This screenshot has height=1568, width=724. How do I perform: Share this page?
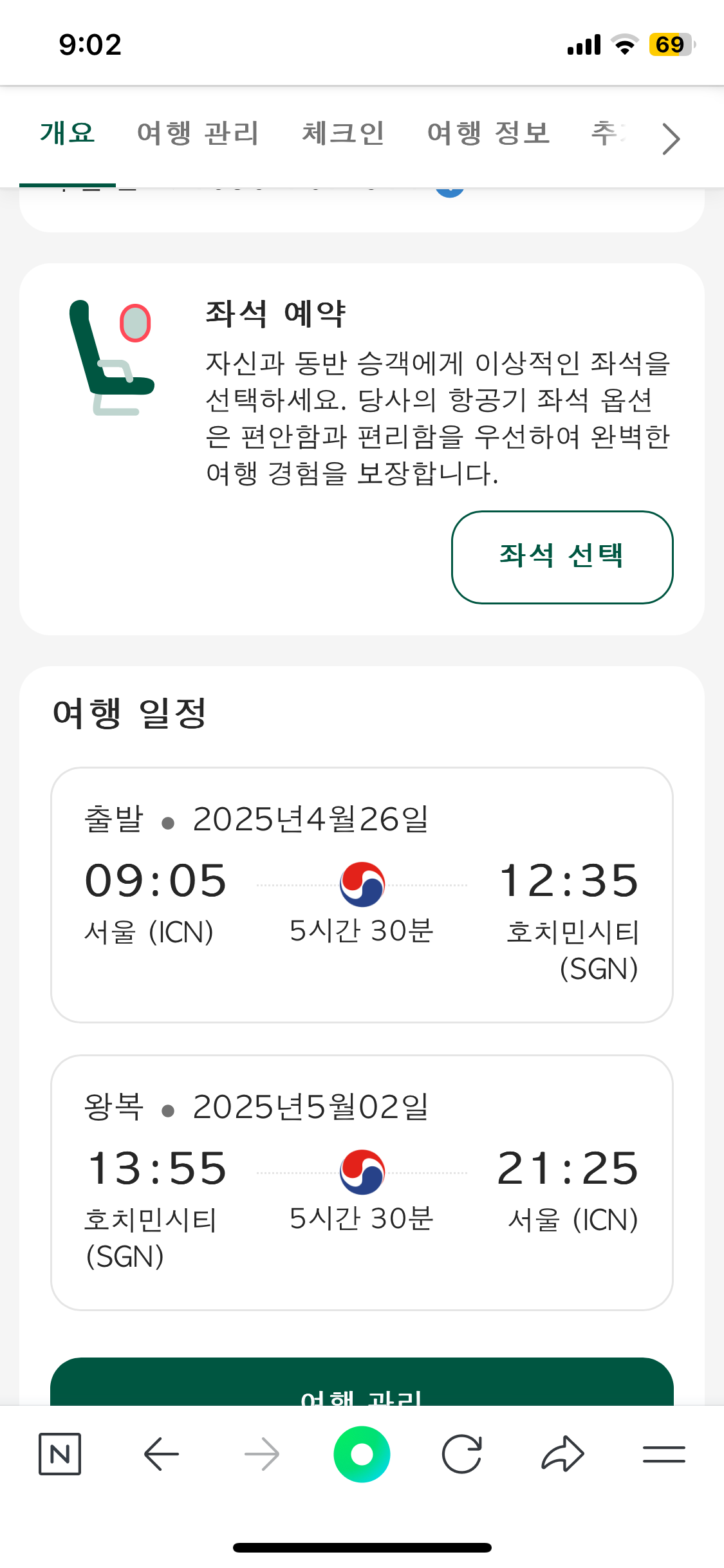[x=562, y=1454]
